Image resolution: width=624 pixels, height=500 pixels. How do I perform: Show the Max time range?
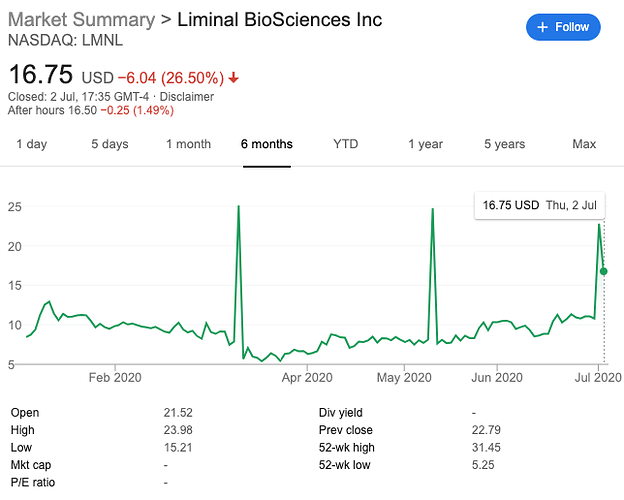[x=584, y=144]
